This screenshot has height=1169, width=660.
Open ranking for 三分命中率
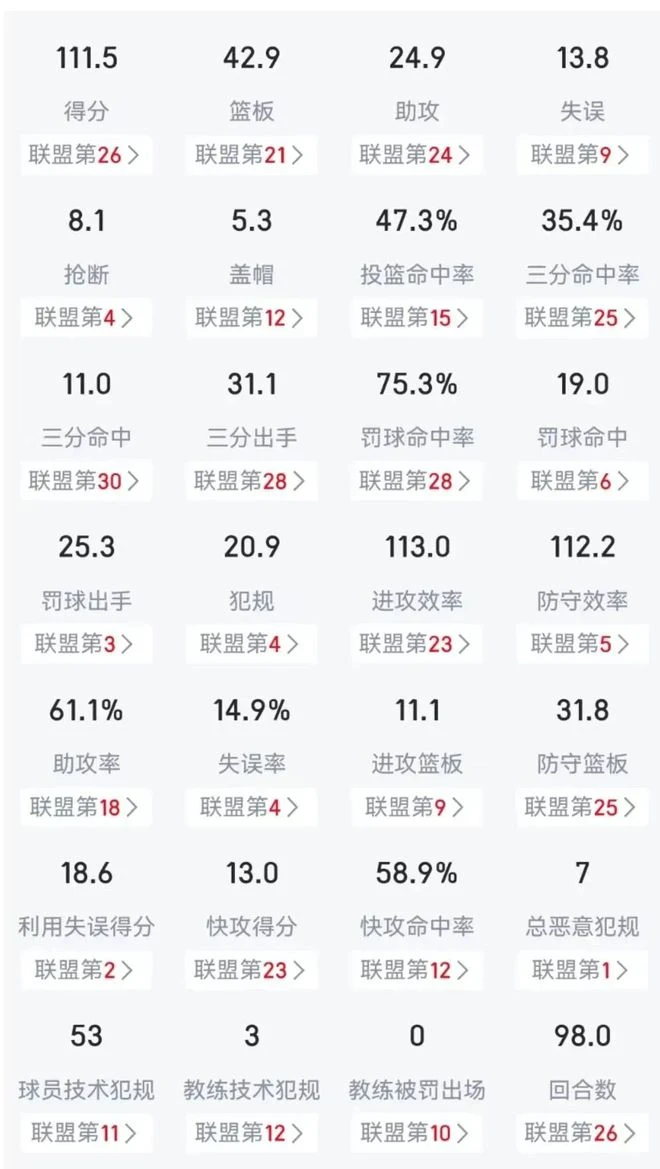pos(582,318)
